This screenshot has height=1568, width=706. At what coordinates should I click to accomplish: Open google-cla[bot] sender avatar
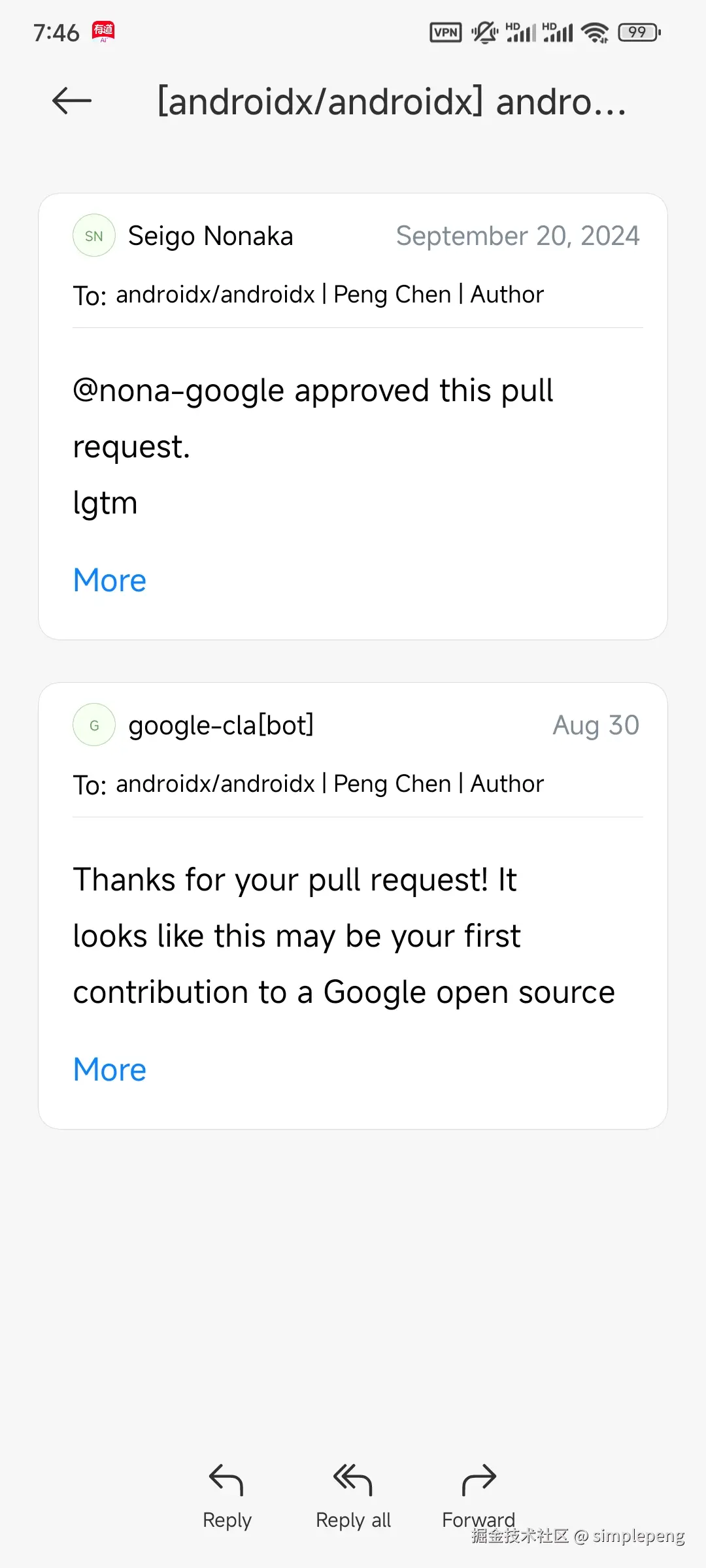tap(94, 725)
